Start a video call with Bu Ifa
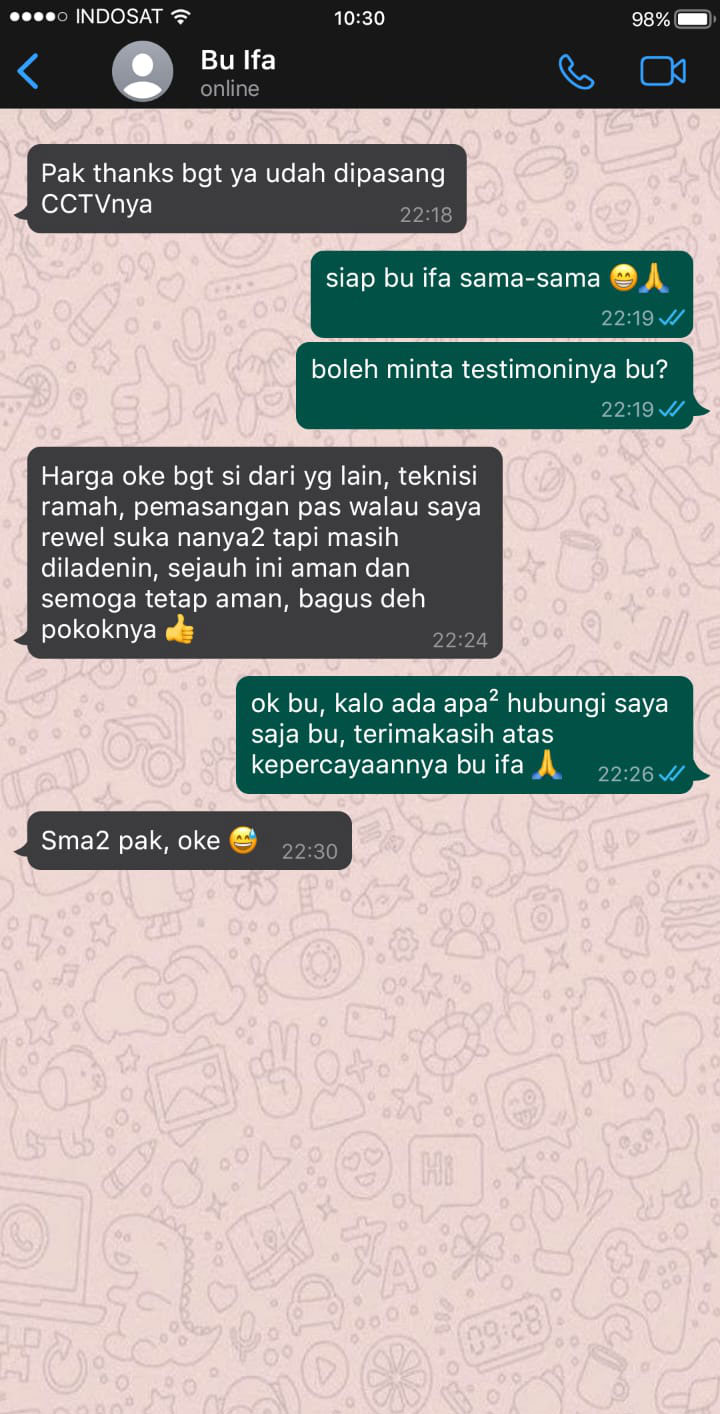The height and width of the screenshot is (1414, 720). point(662,72)
